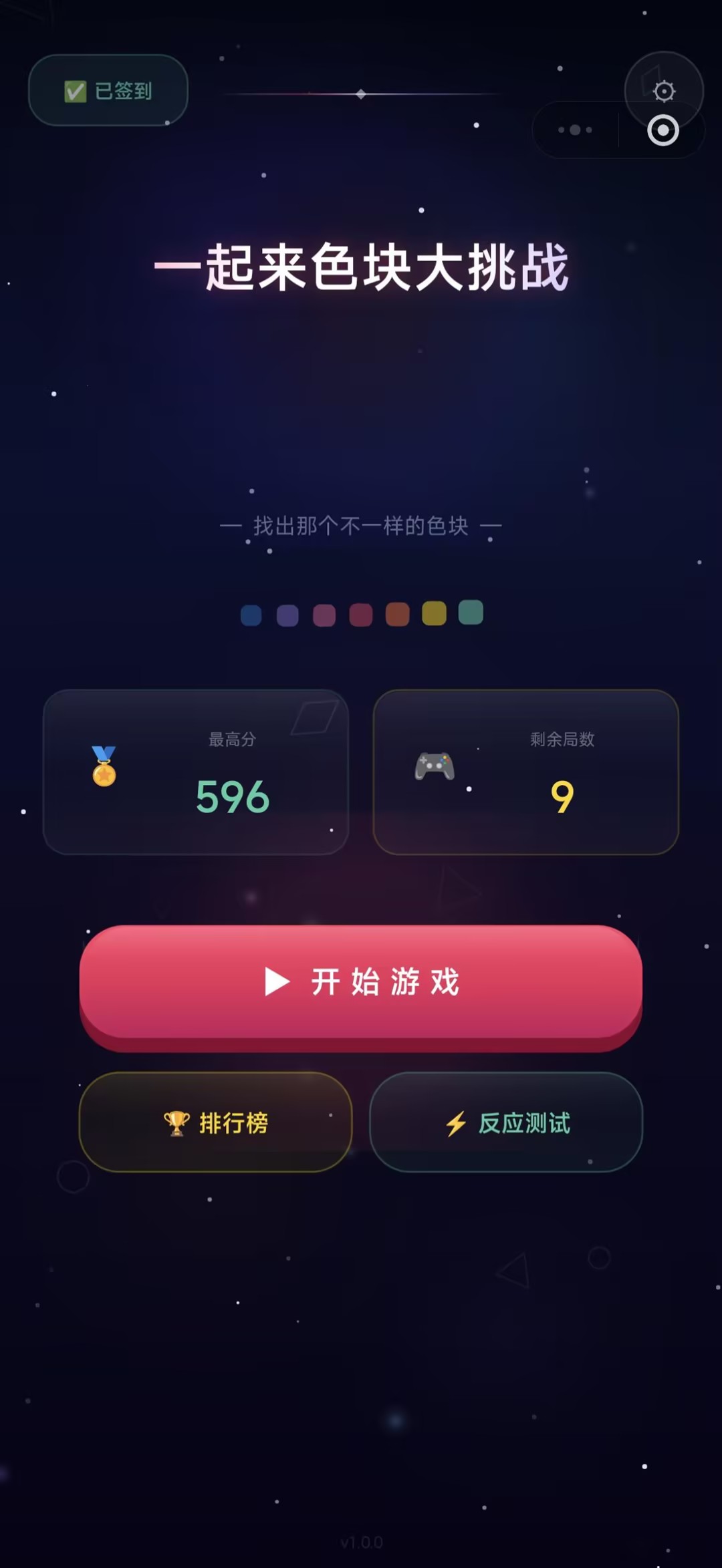Select the purple color swatch
Viewport: 722px width, 1568px height.
click(287, 615)
